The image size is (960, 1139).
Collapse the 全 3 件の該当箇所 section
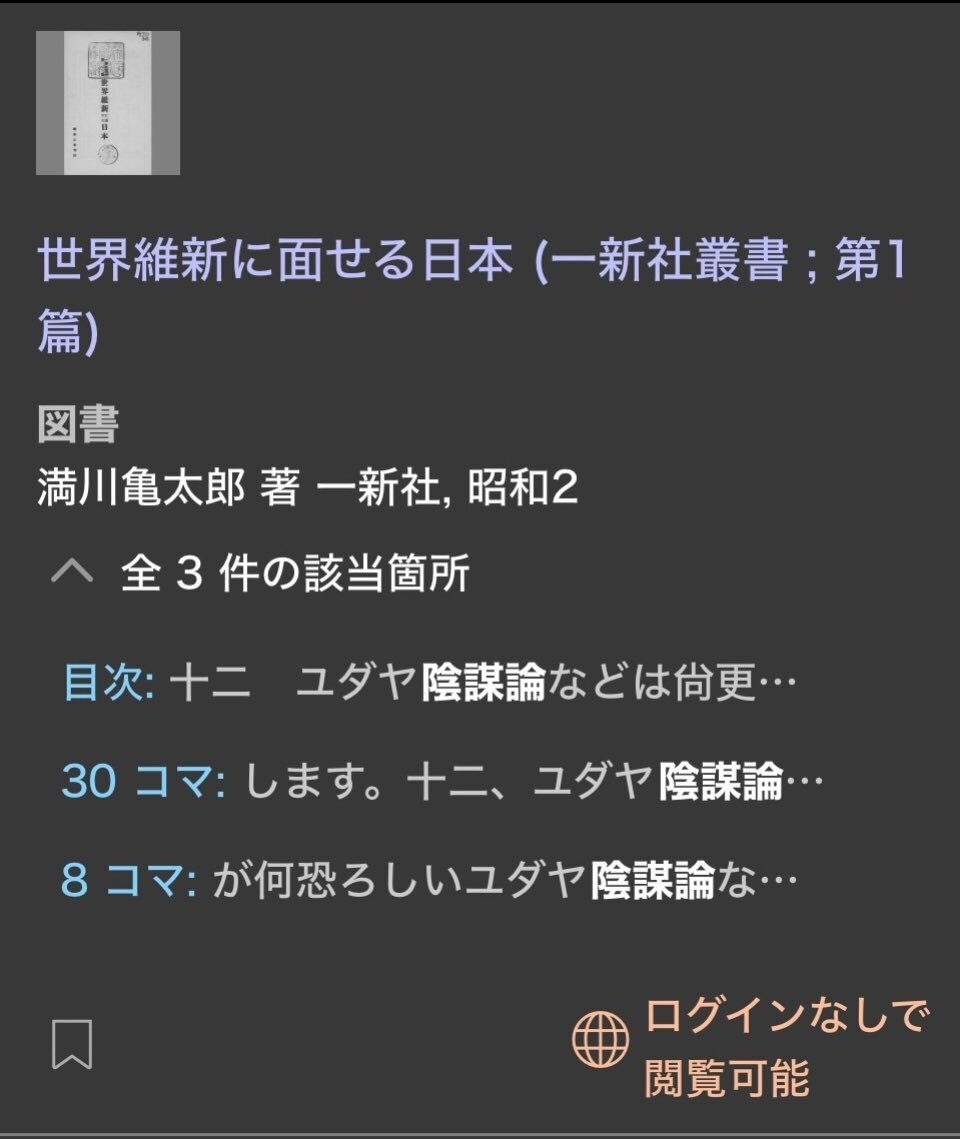click(x=72, y=574)
